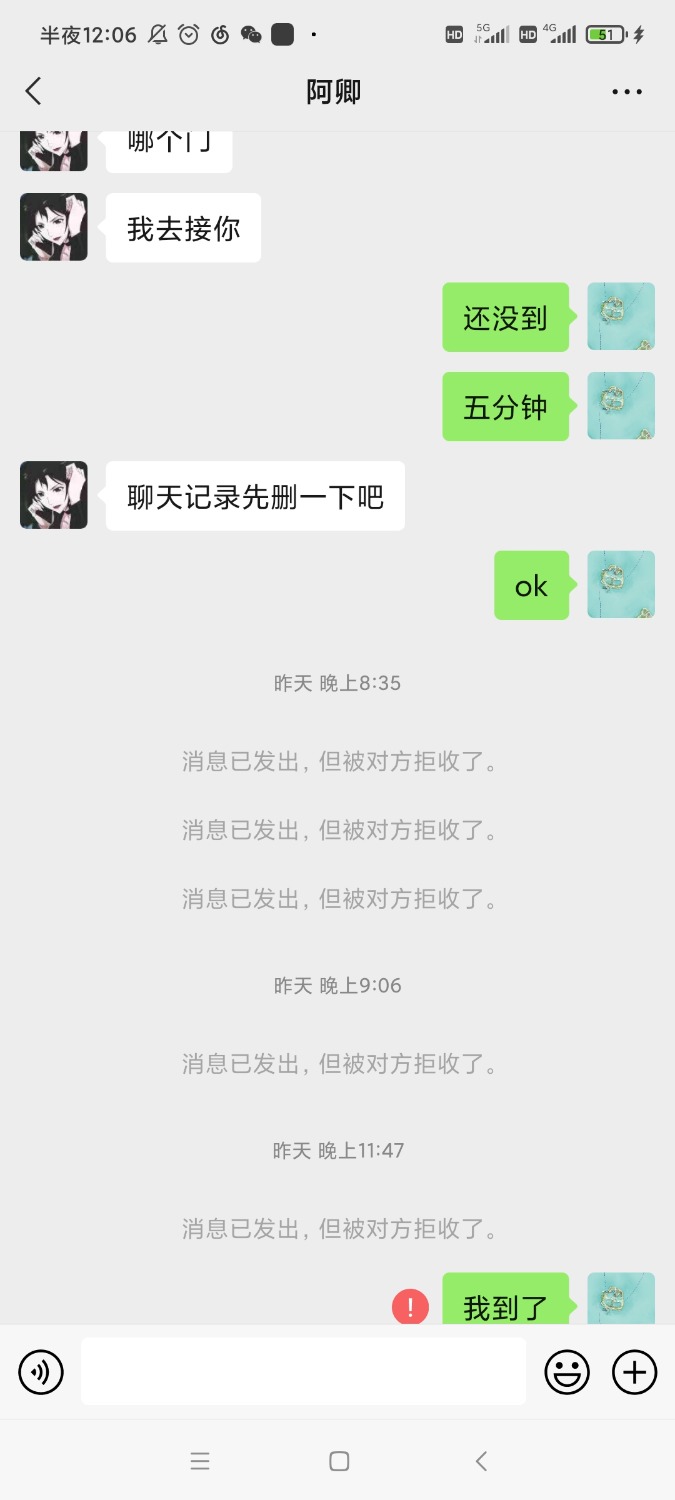675x1500 pixels.
Task: Open the chat info overflow menu
Action: (x=627, y=92)
